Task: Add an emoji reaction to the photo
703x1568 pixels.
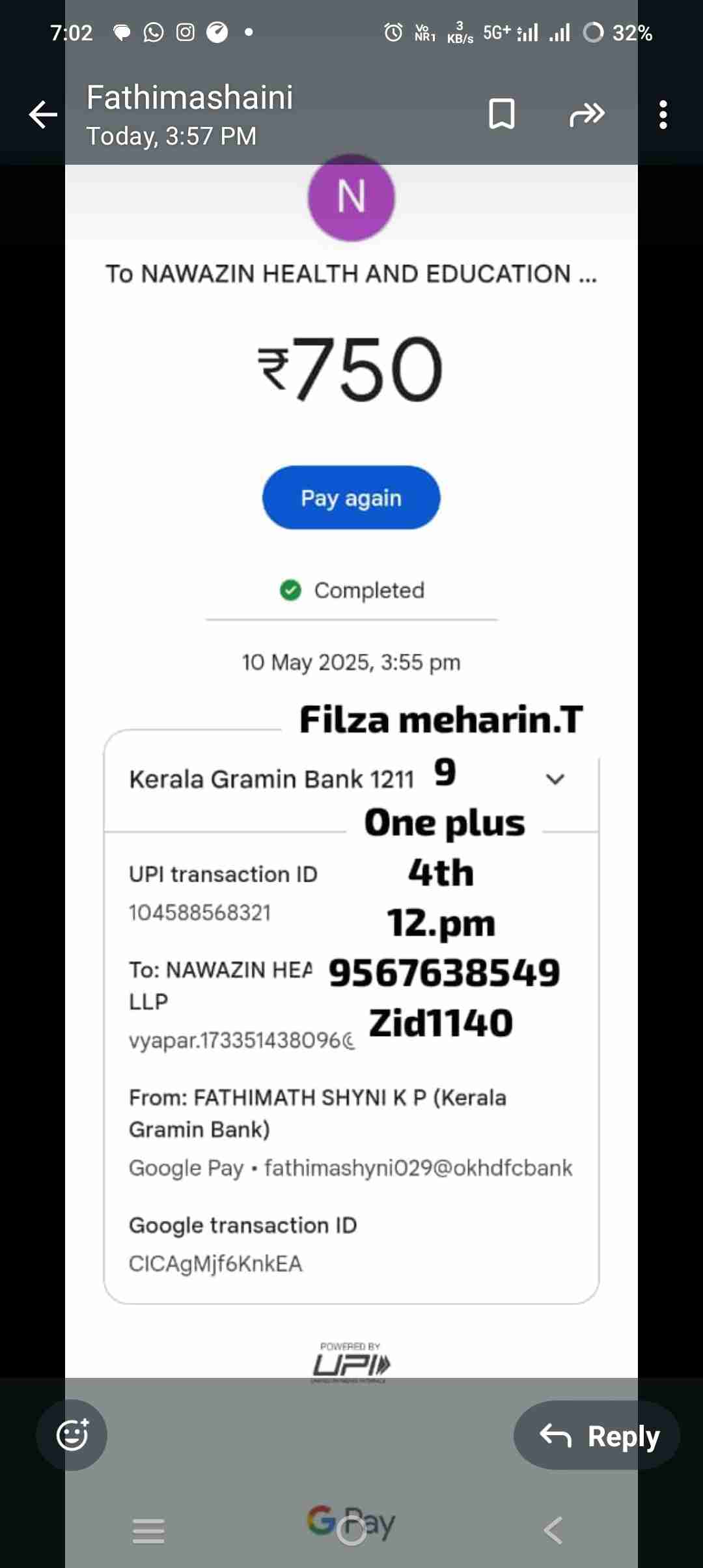Action: [72, 1435]
